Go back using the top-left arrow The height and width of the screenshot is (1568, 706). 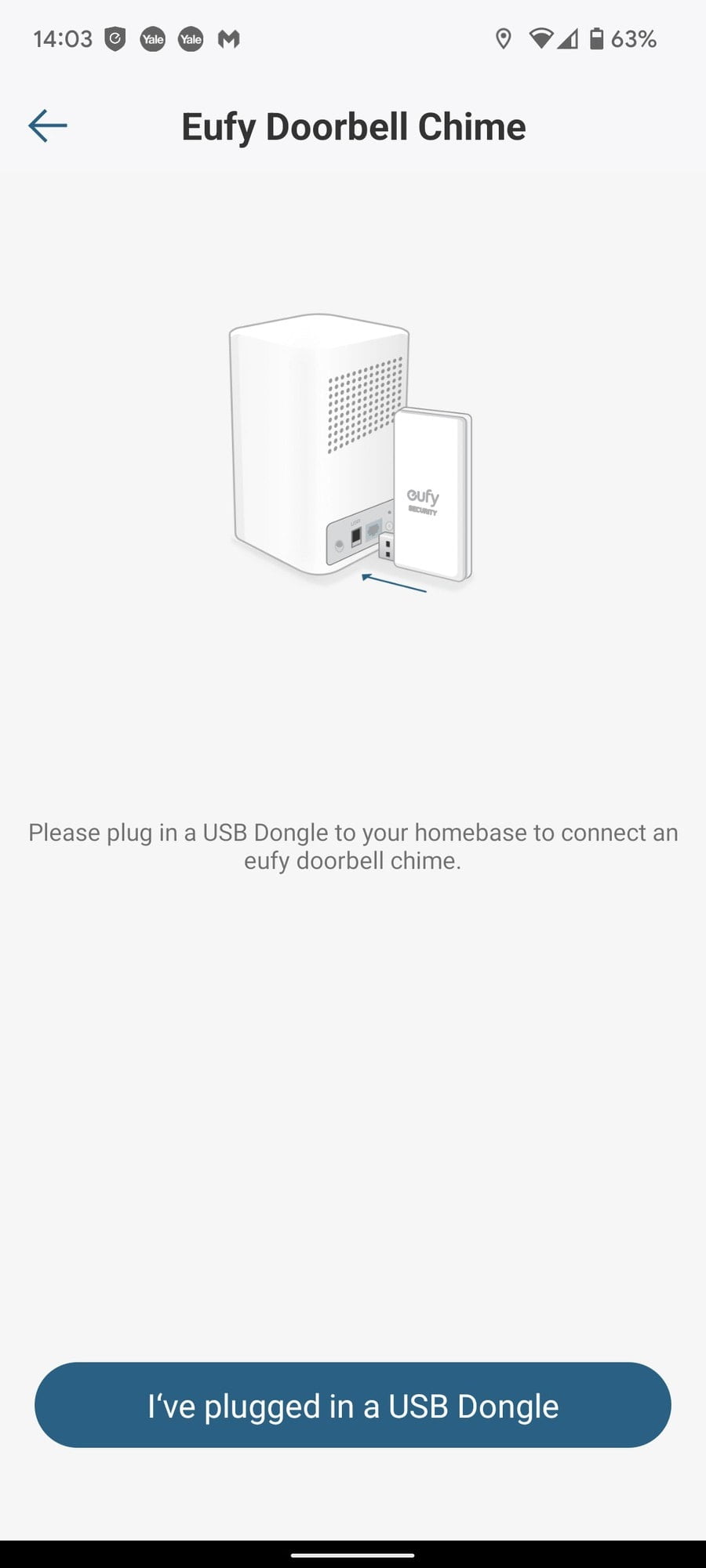48,125
